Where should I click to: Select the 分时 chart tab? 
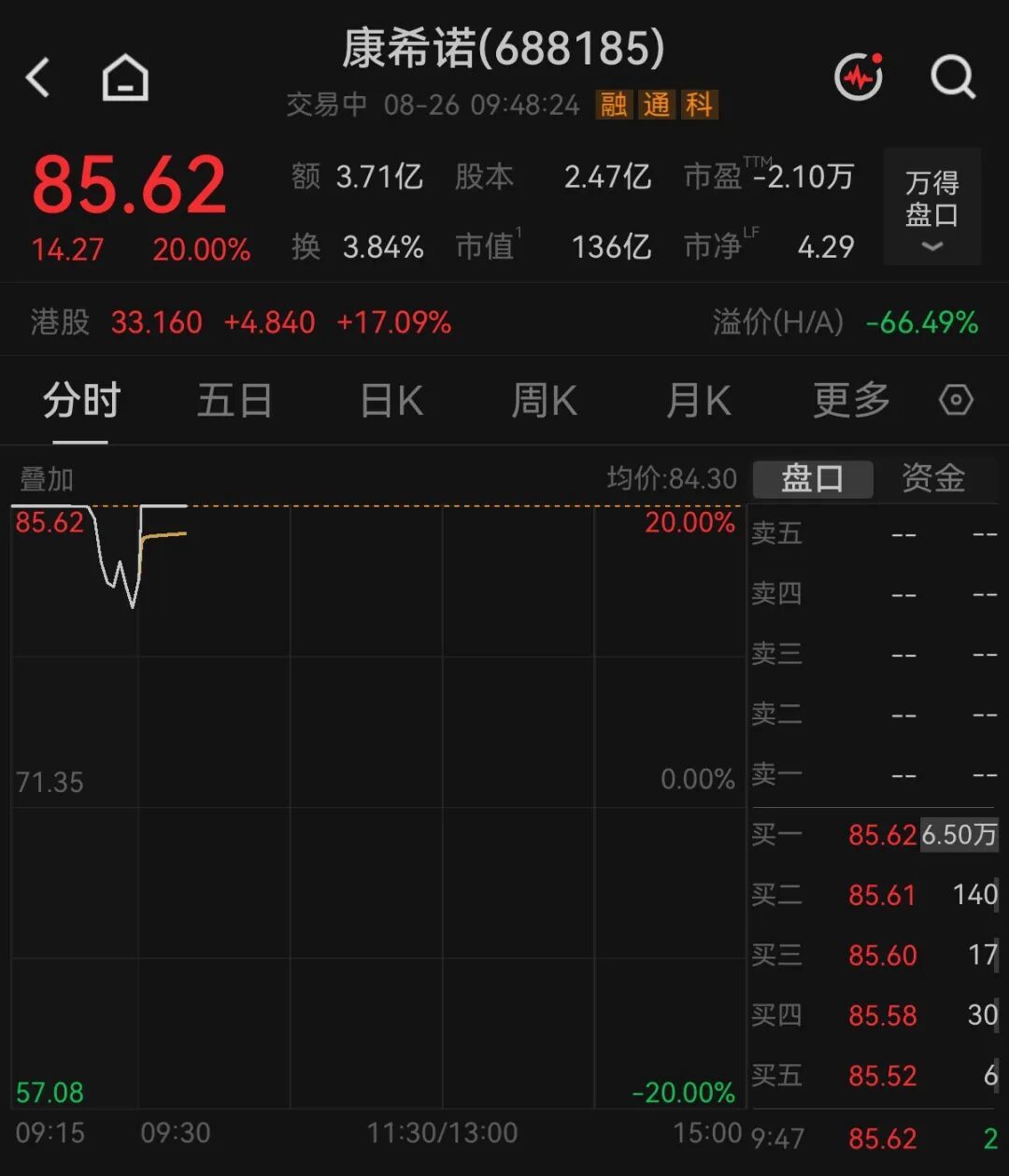click(81, 401)
